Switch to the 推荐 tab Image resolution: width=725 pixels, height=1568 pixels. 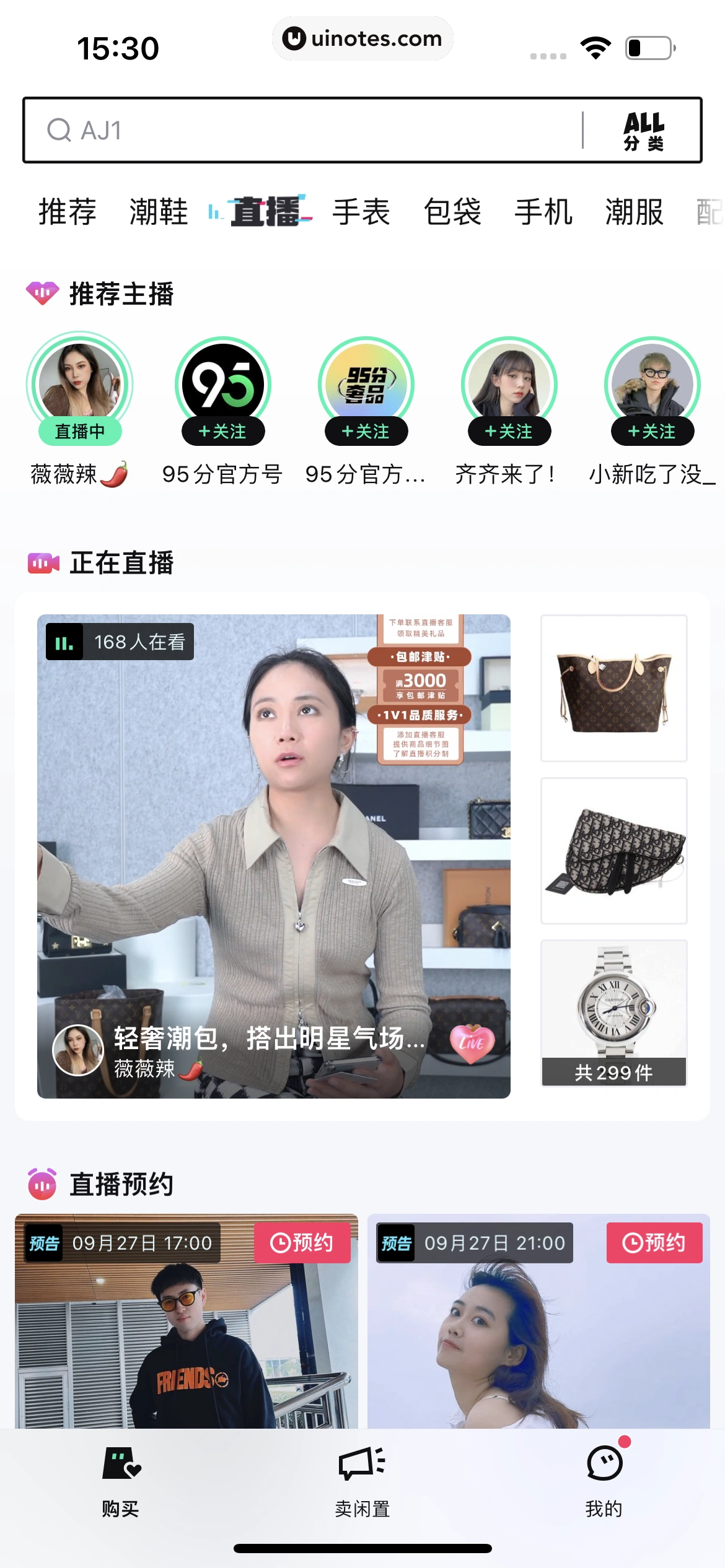[68, 212]
